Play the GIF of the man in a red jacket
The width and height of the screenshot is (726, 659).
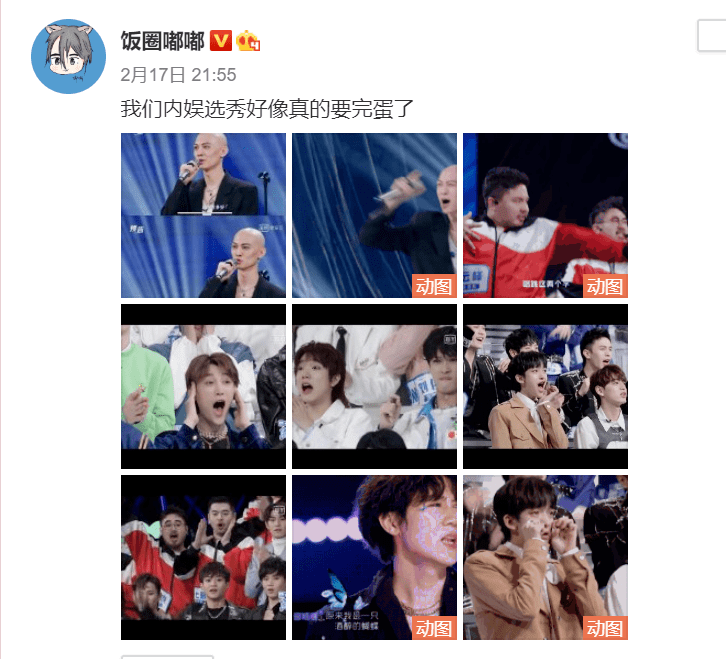(545, 215)
